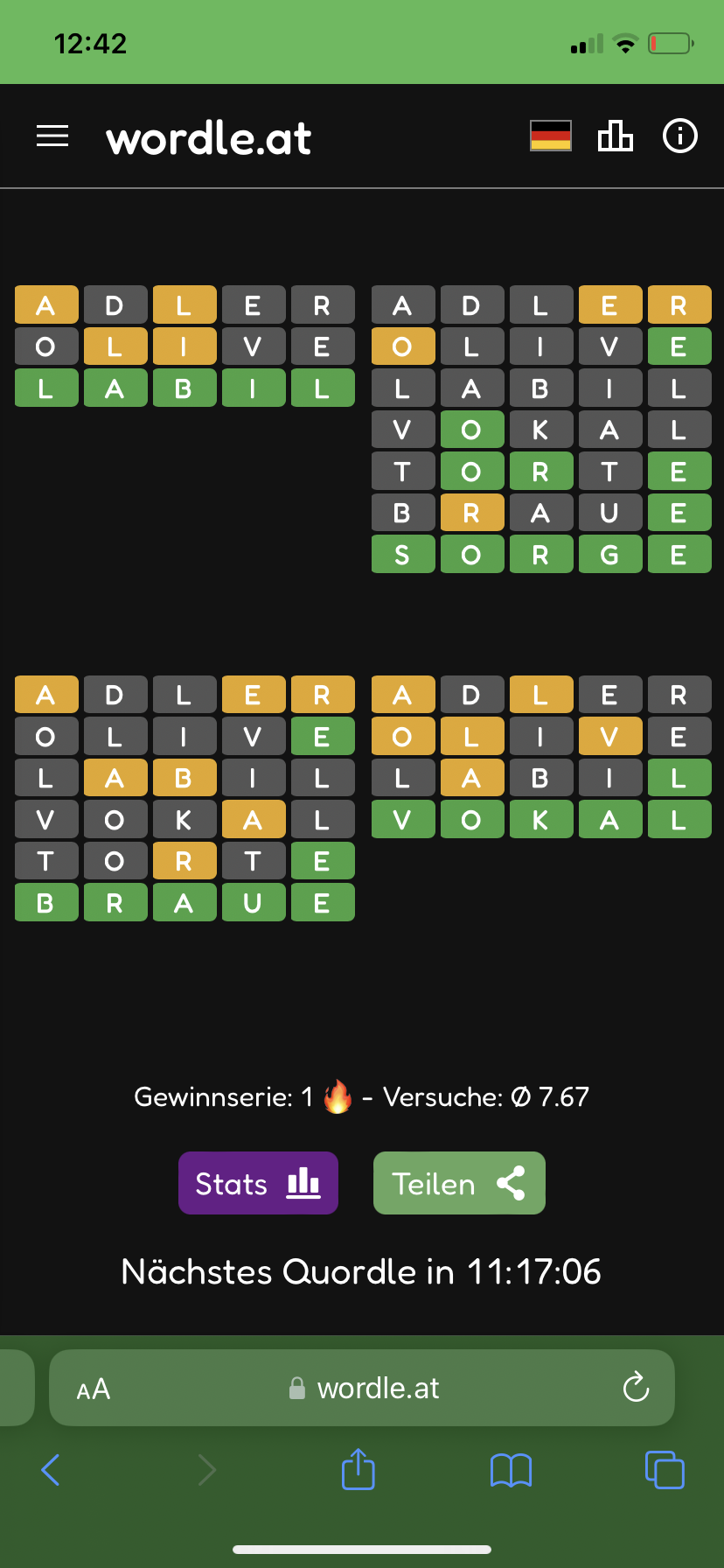Go back to the previous page
This screenshot has height=1568, width=724.
point(51,1470)
